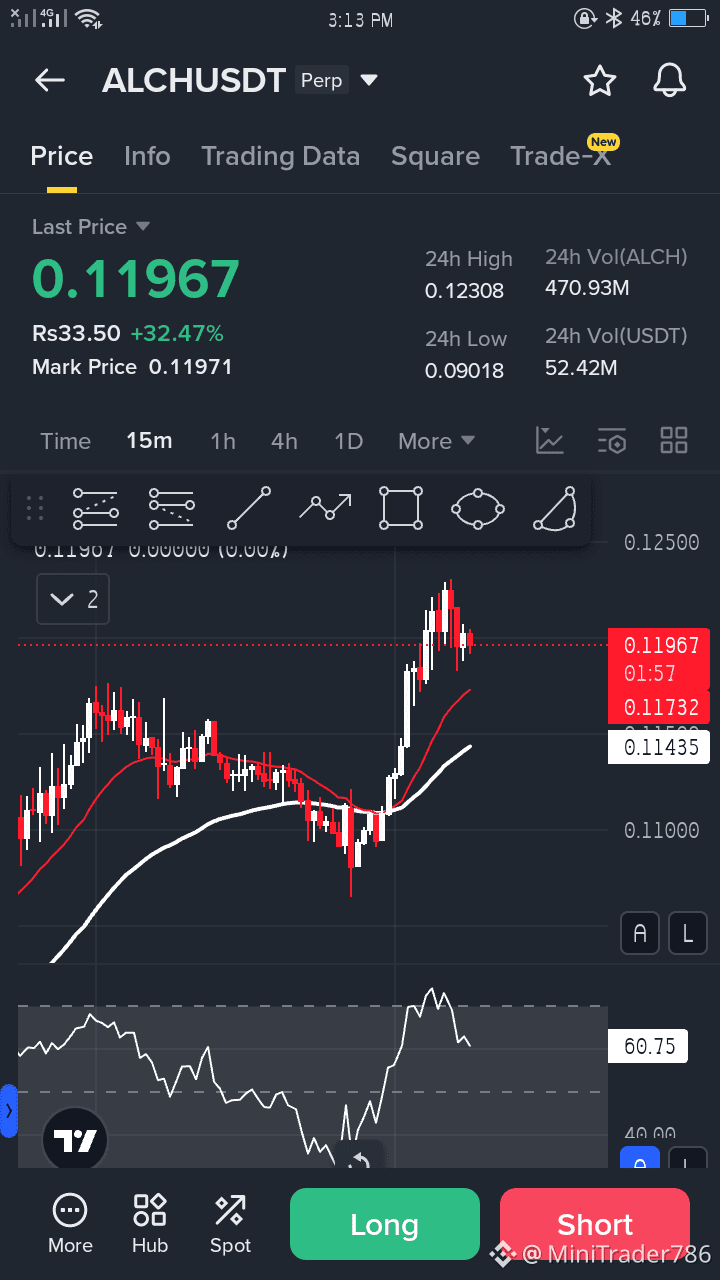
Task: Select the ellipse drawing tool
Action: click(x=477, y=508)
